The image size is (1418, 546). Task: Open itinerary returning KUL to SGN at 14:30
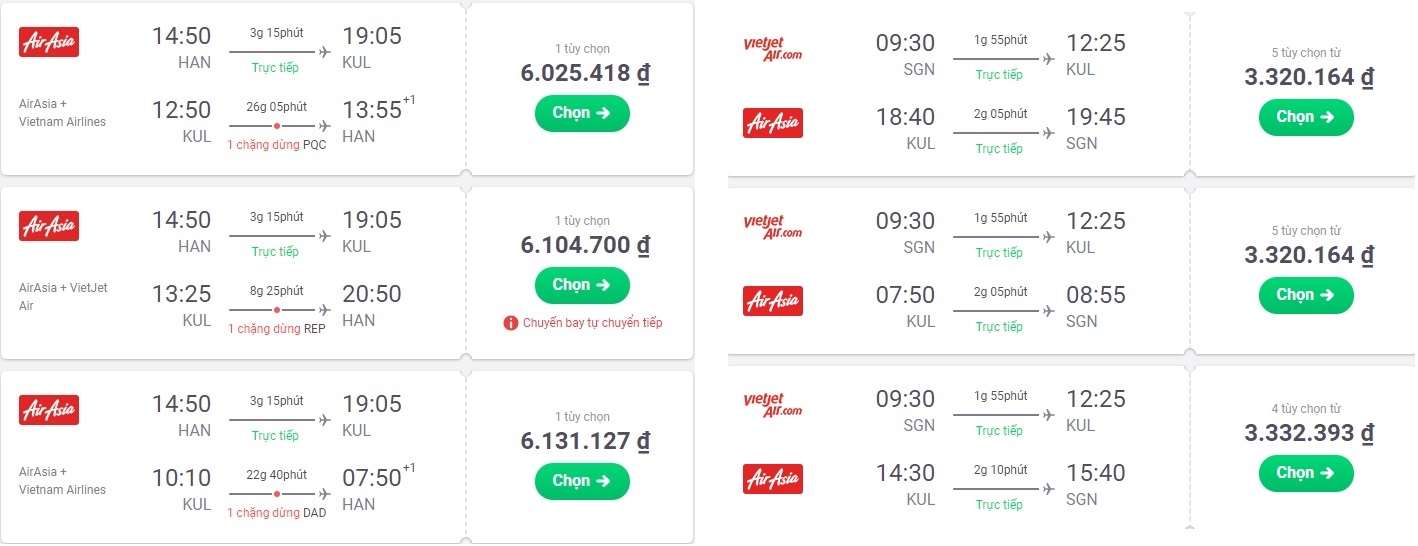coord(1000,488)
